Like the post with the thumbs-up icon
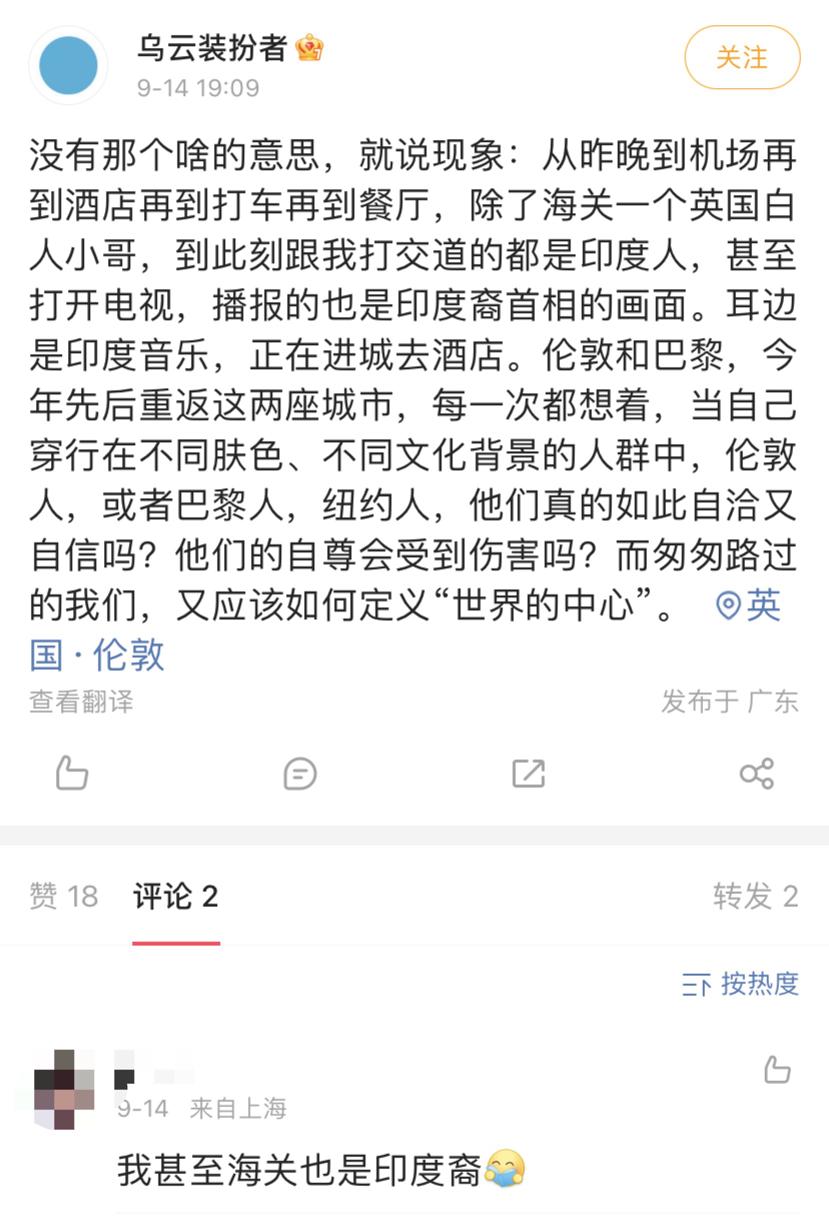 pyautogui.click(x=72, y=773)
